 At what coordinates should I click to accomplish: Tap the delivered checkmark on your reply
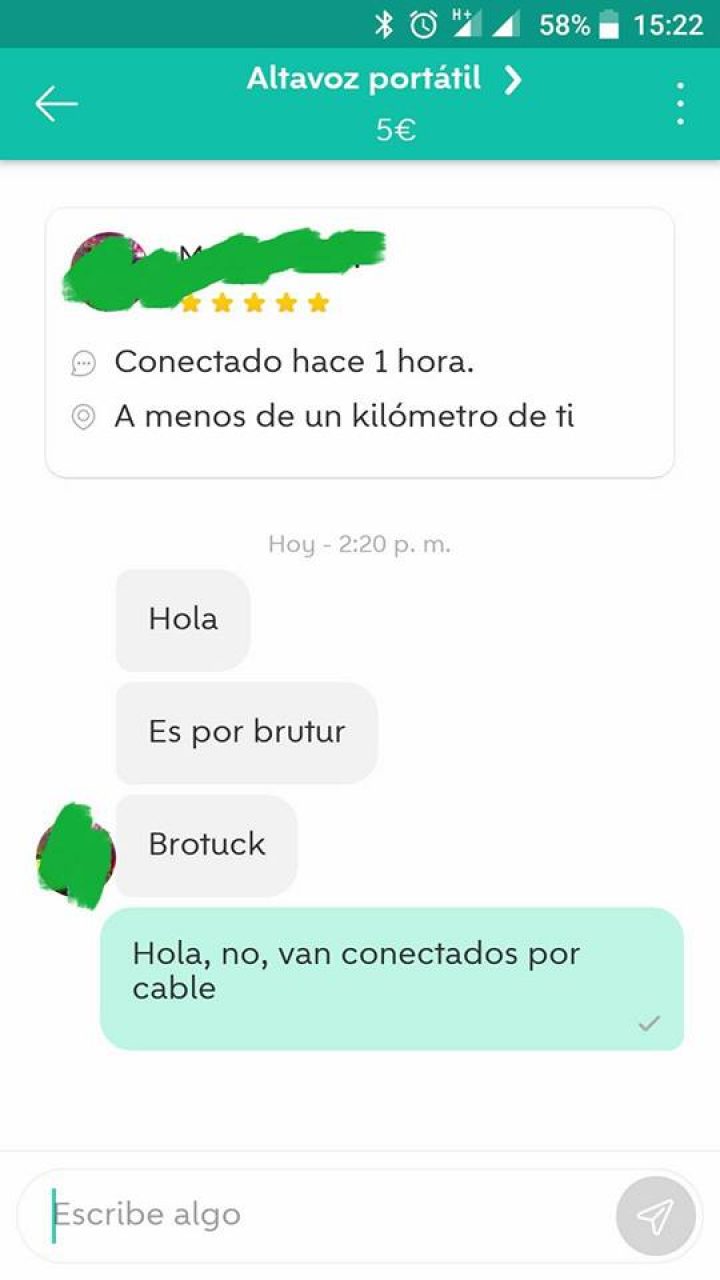click(x=648, y=1022)
